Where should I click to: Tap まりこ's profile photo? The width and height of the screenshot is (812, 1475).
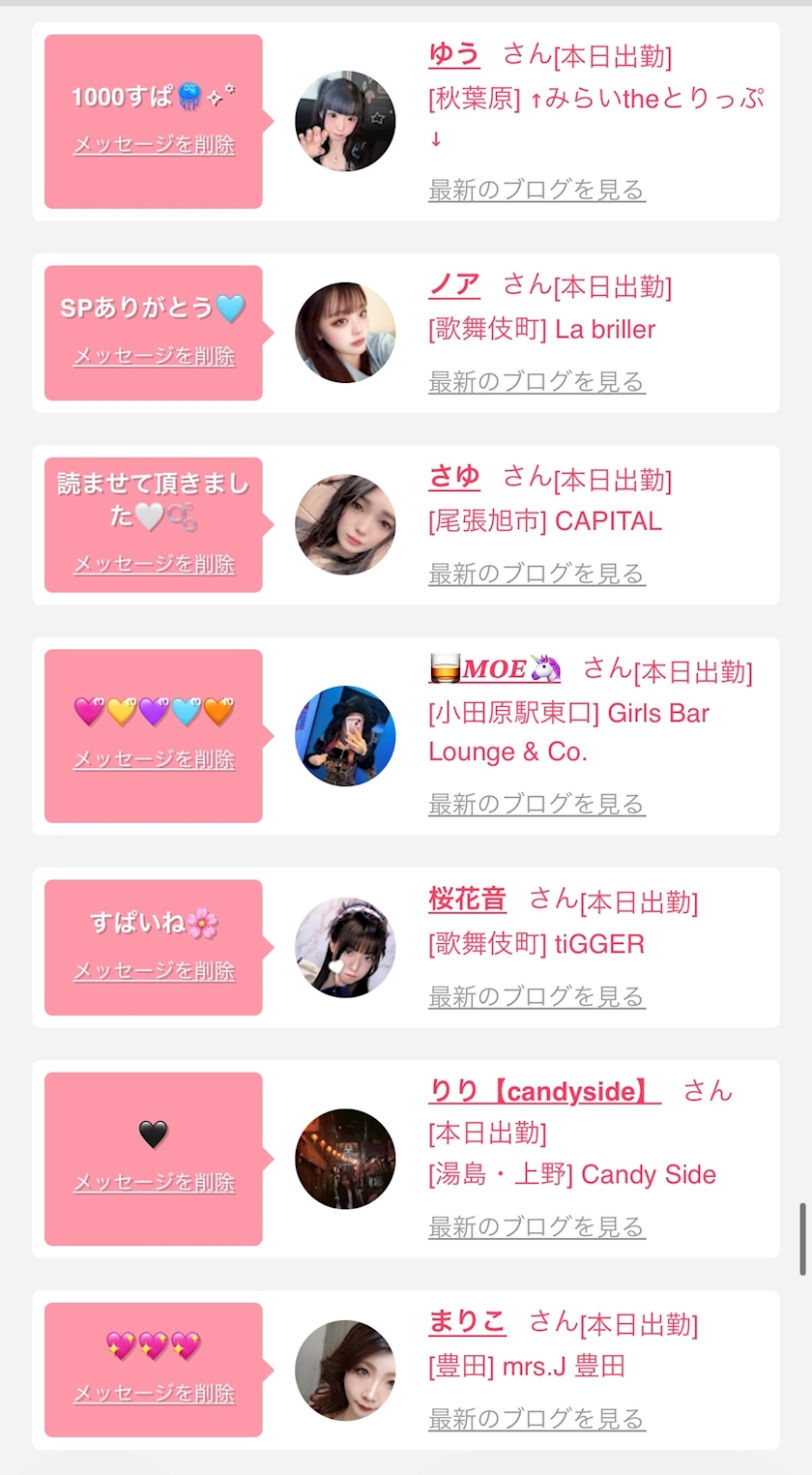pyautogui.click(x=345, y=1371)
